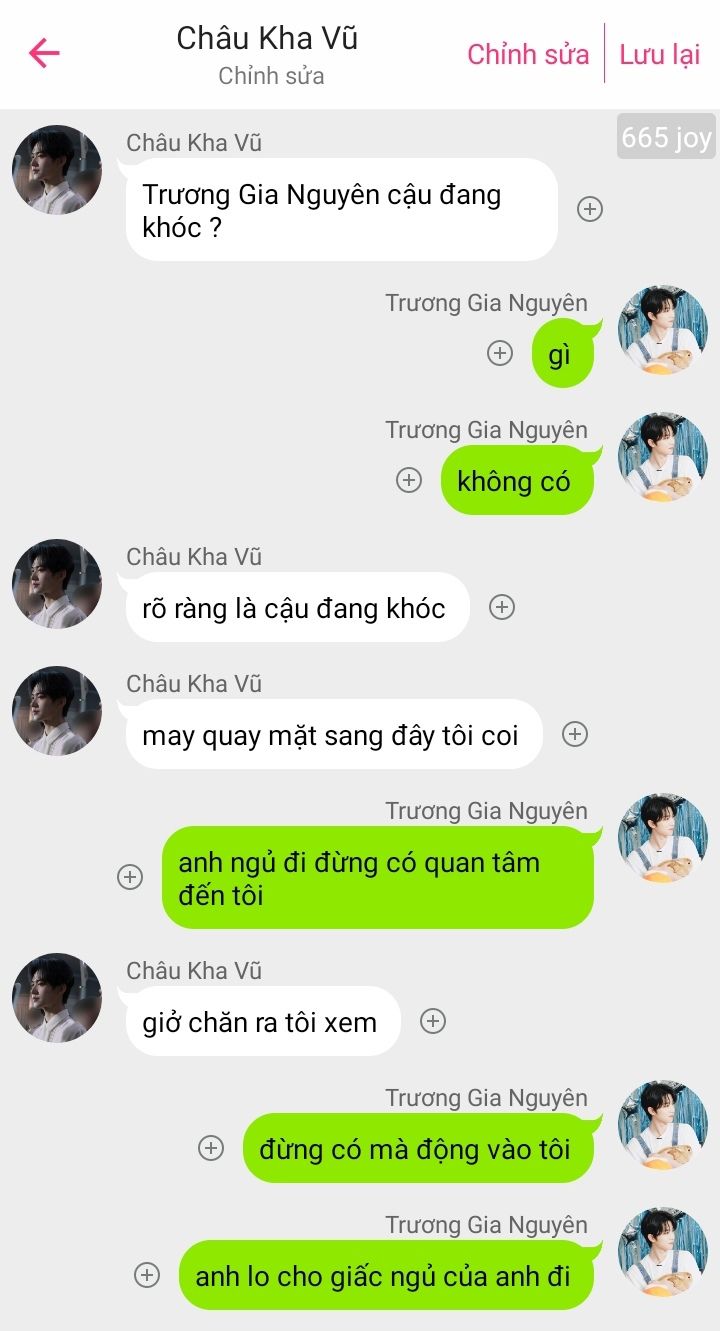
Task: Tap plus icon beside "đừng có mà động vào tôi"
Action: click(211, 1148)
